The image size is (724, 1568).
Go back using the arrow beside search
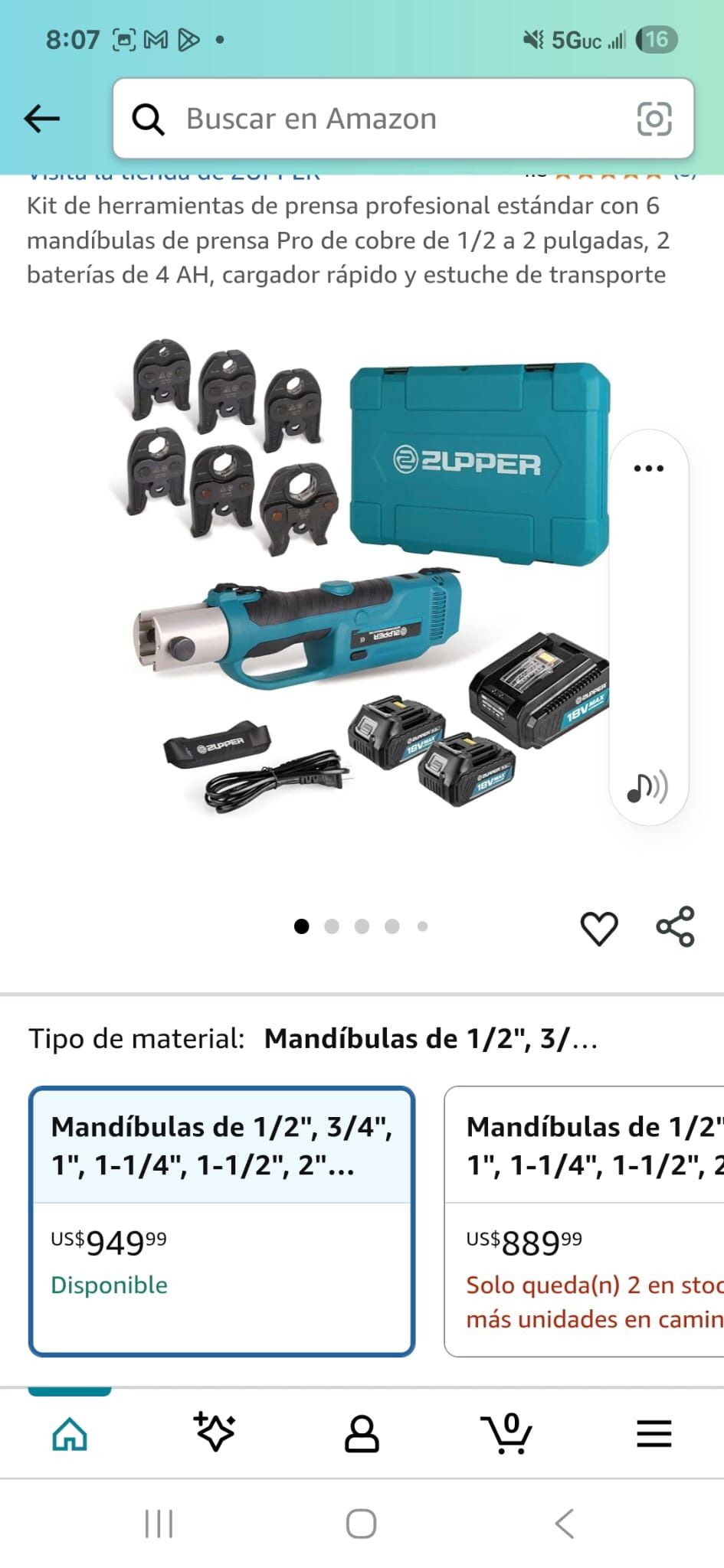pyautogui.click(x=42, y=119)
